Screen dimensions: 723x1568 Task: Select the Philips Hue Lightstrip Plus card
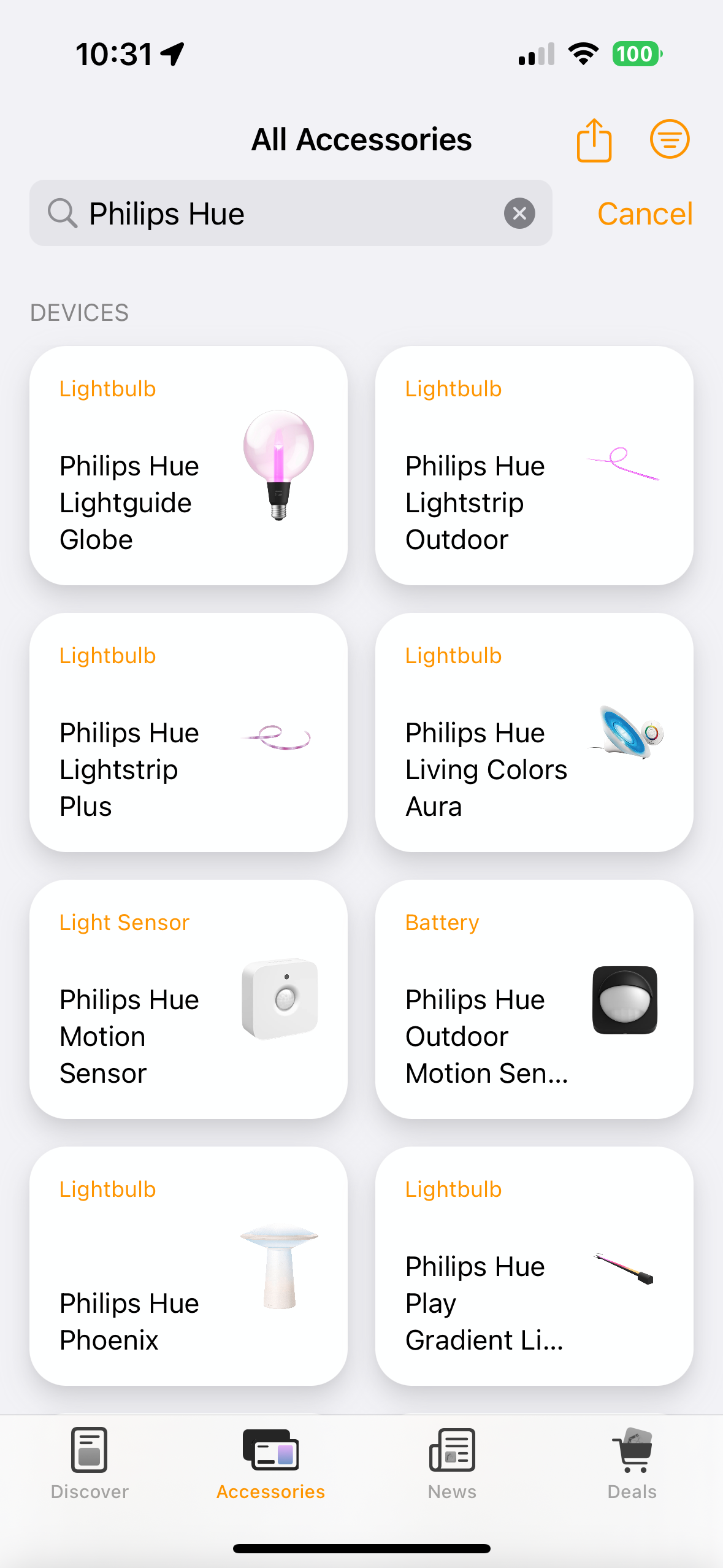click(x=188, y=732)
